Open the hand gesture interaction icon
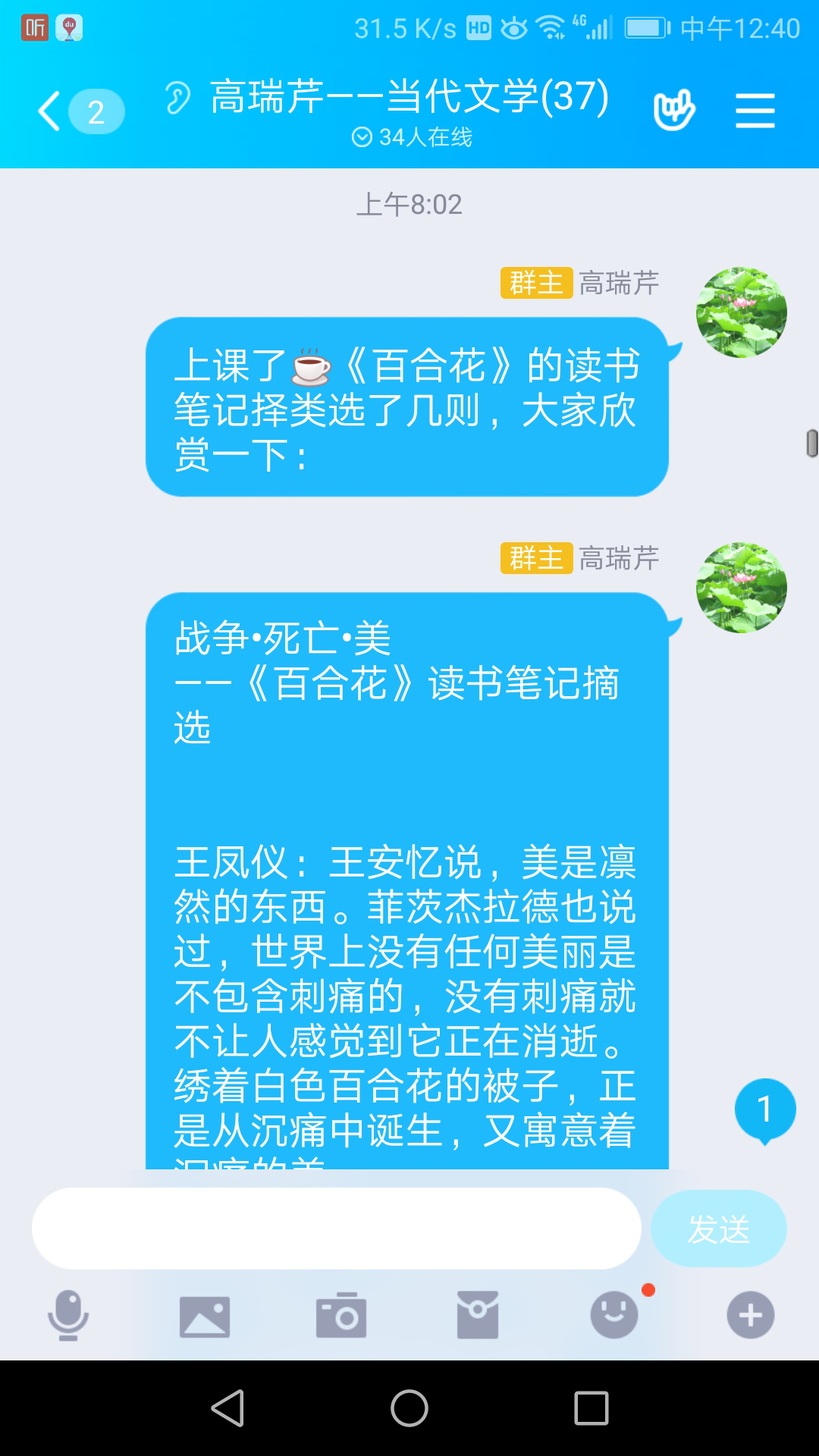 tap(673, 111)
